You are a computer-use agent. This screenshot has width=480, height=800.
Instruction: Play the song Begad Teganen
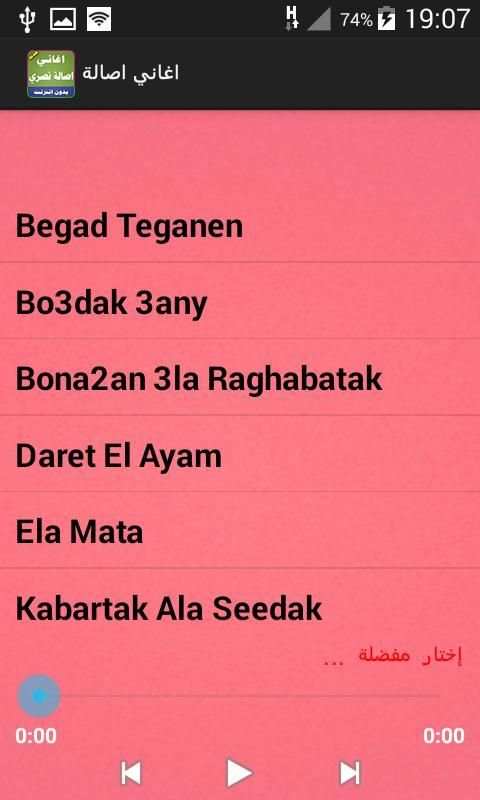(240, 227)
